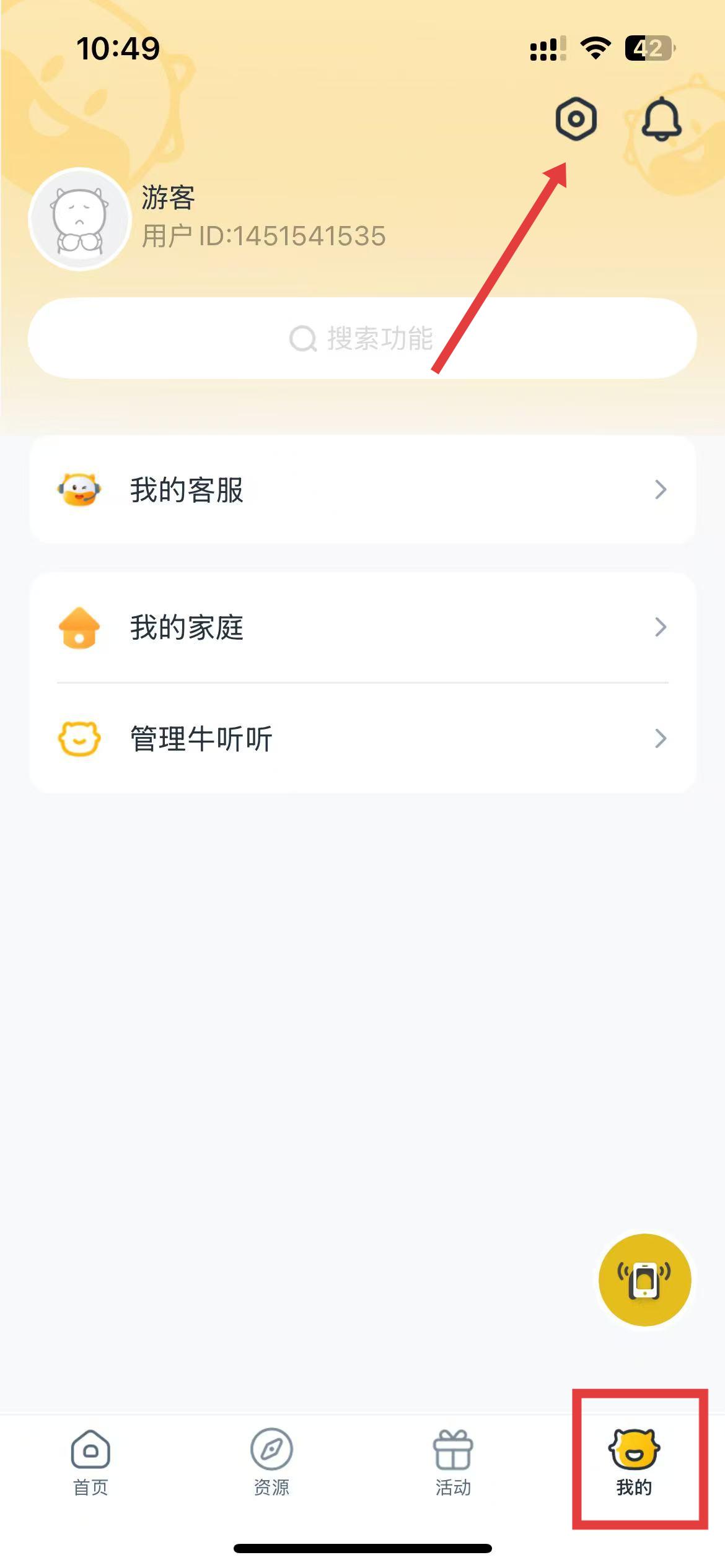
Task: Tap the yellow floating phone button
Action: click(644, 1279)
